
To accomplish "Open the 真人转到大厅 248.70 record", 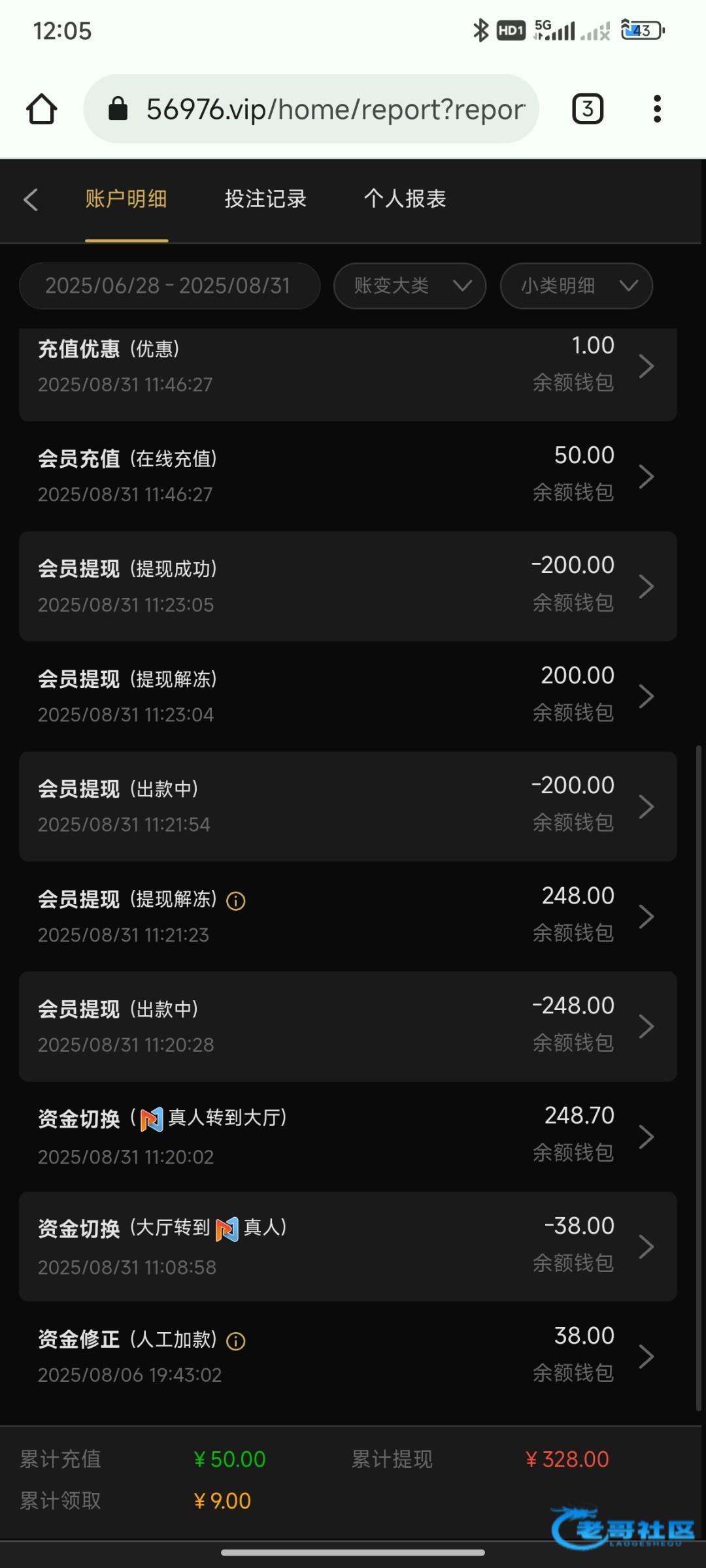I will [348, 1136].
